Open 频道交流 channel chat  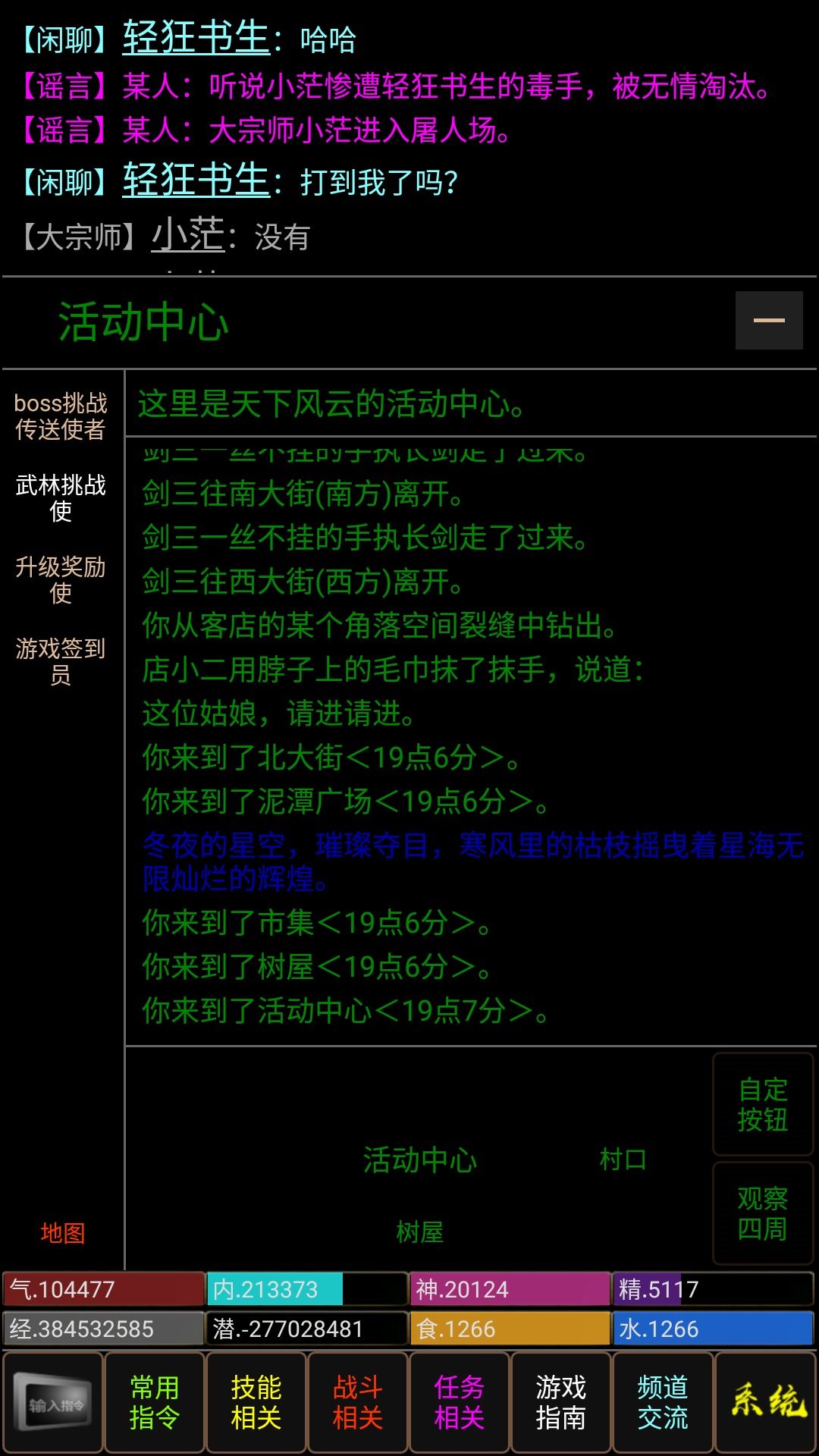(x=664, y=1401)
